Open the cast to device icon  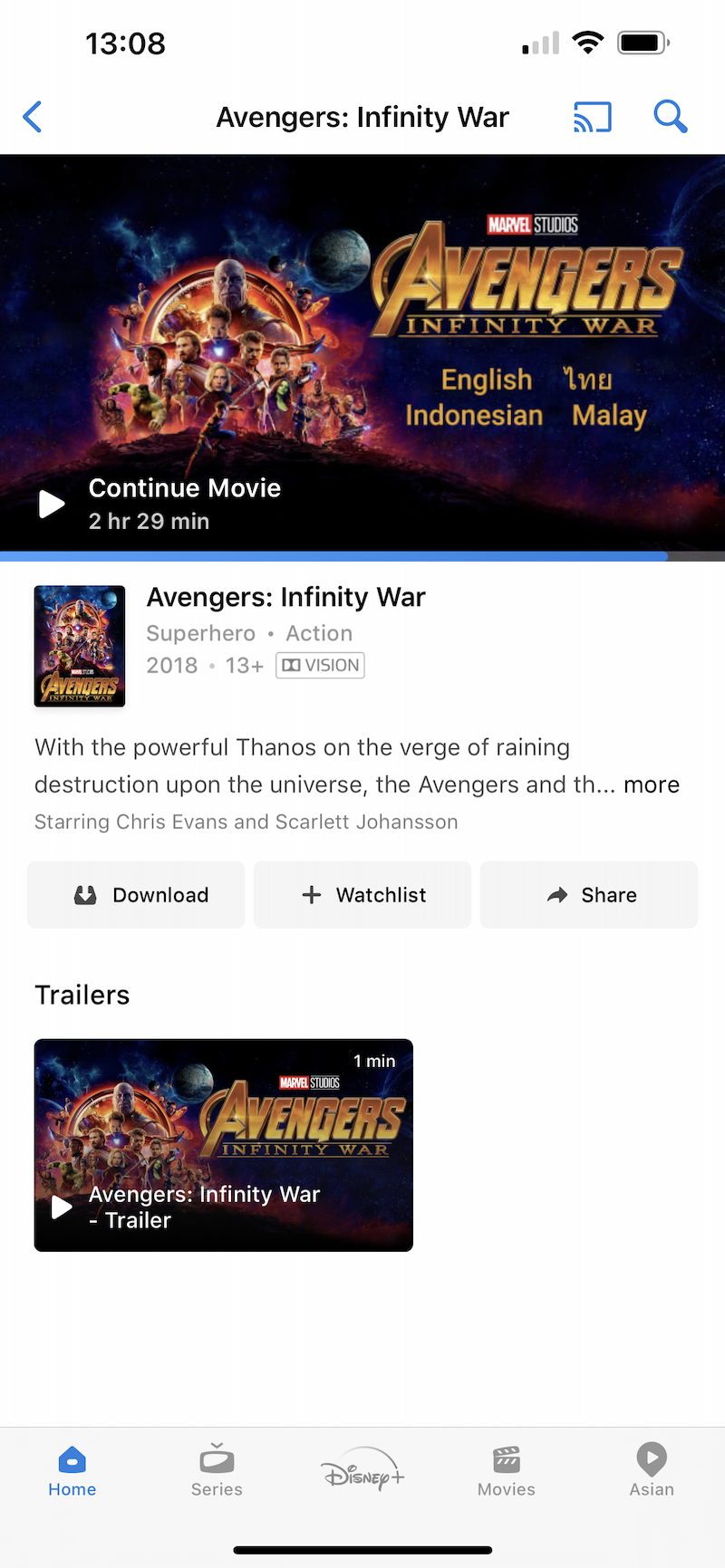tap(592, 117)
